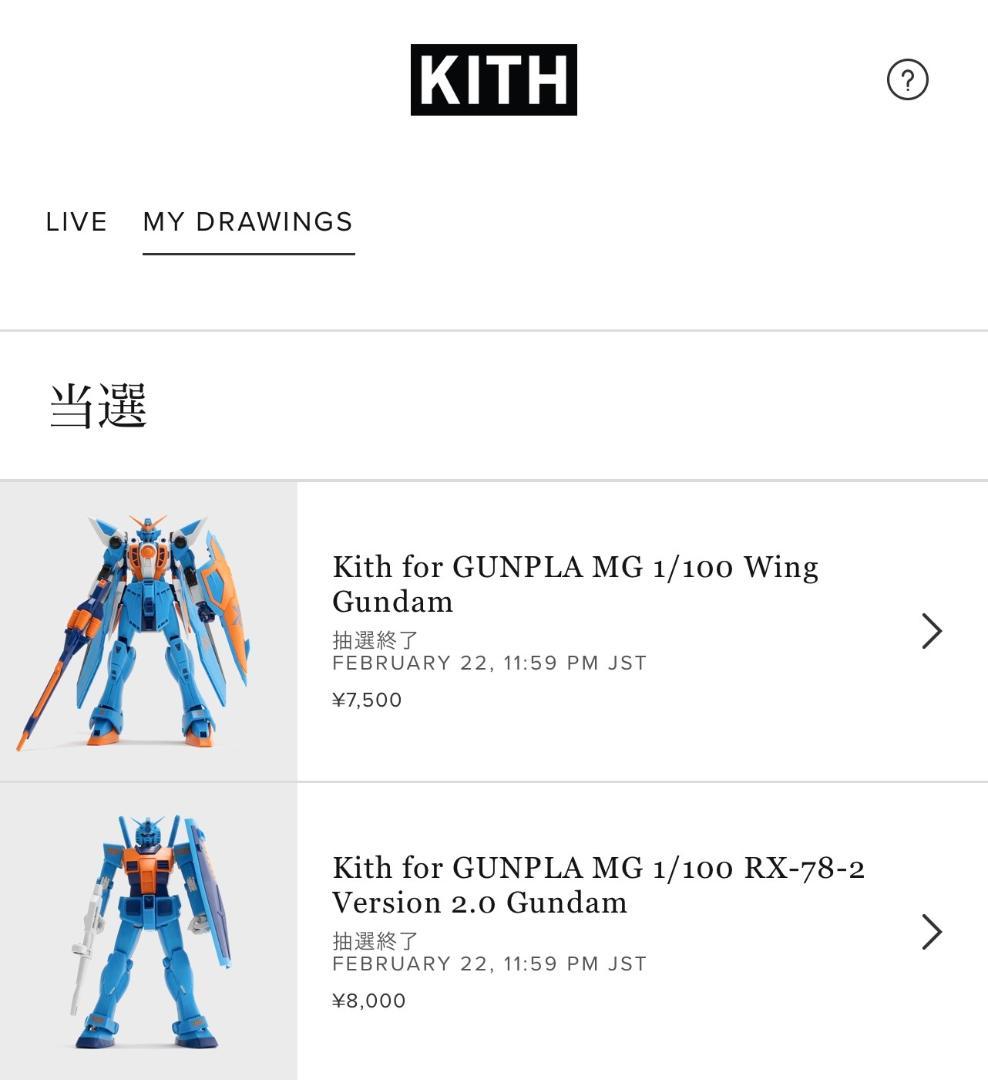
Task: Tap the Wing Gundam product thumbnail image
Action: (148, 628)
